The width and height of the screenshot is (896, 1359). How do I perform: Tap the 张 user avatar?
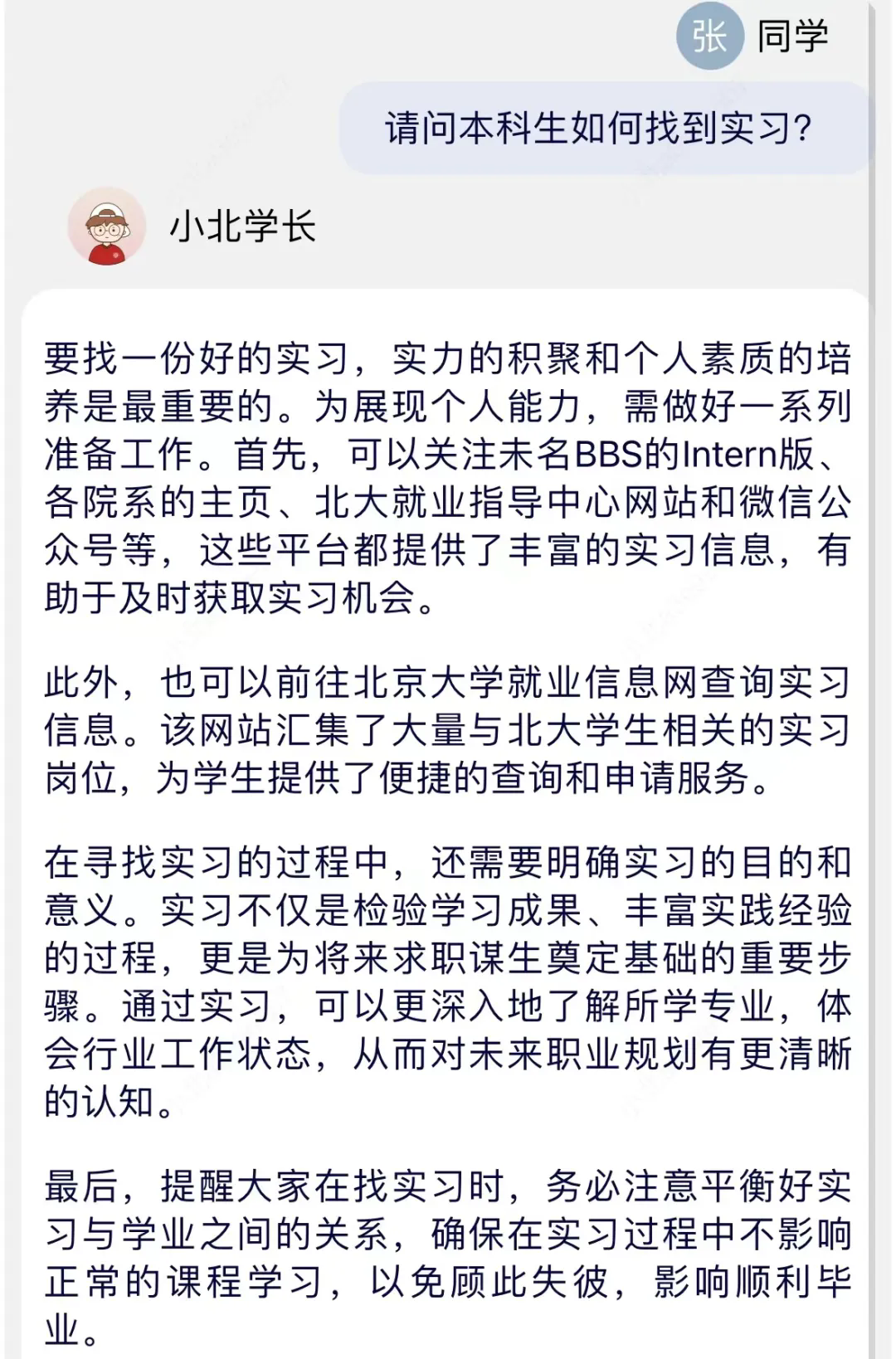coord(709,37)
